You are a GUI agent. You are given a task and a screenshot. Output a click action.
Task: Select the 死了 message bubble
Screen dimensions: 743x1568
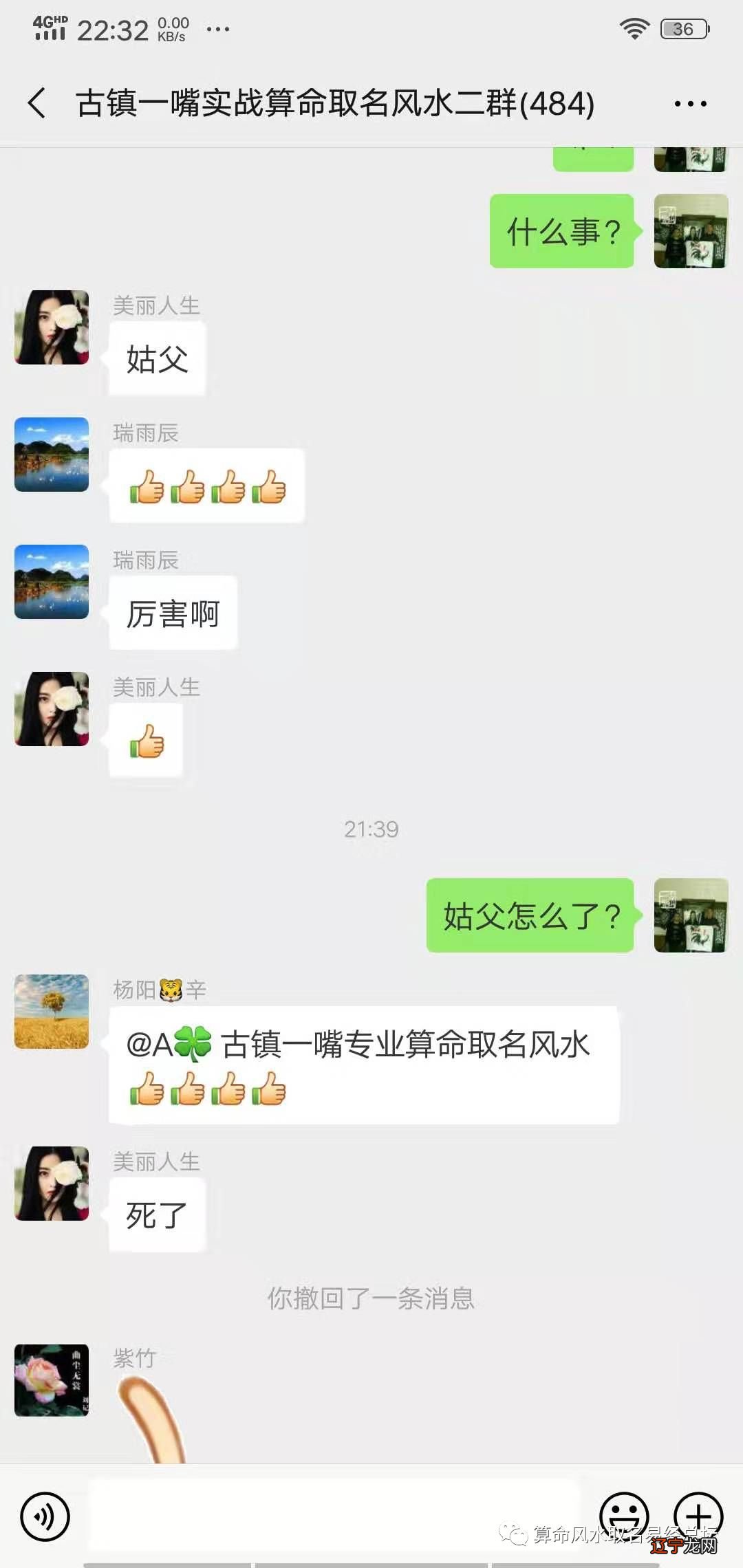pyautogui.click(x=155, y=1214)
